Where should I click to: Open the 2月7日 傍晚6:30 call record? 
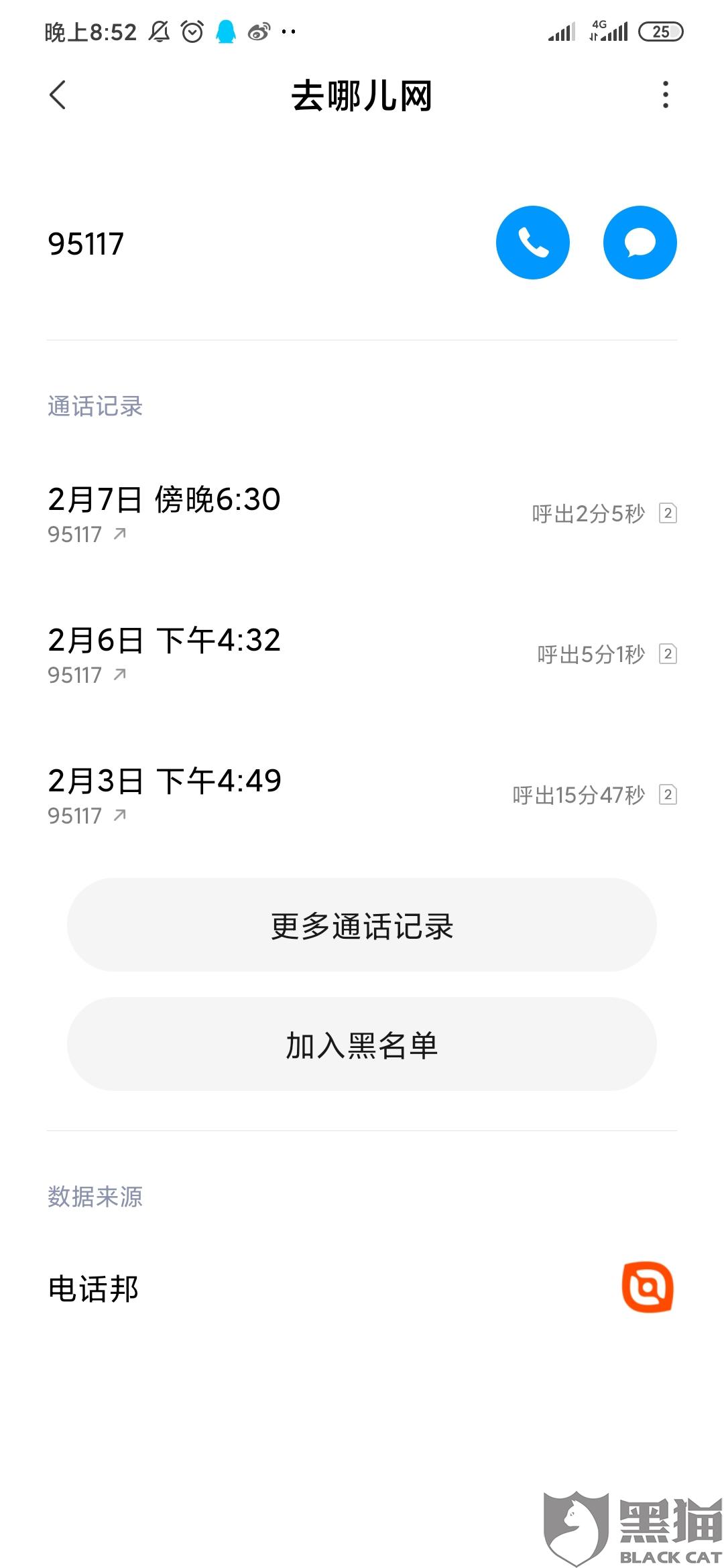(x=362, y=514)
